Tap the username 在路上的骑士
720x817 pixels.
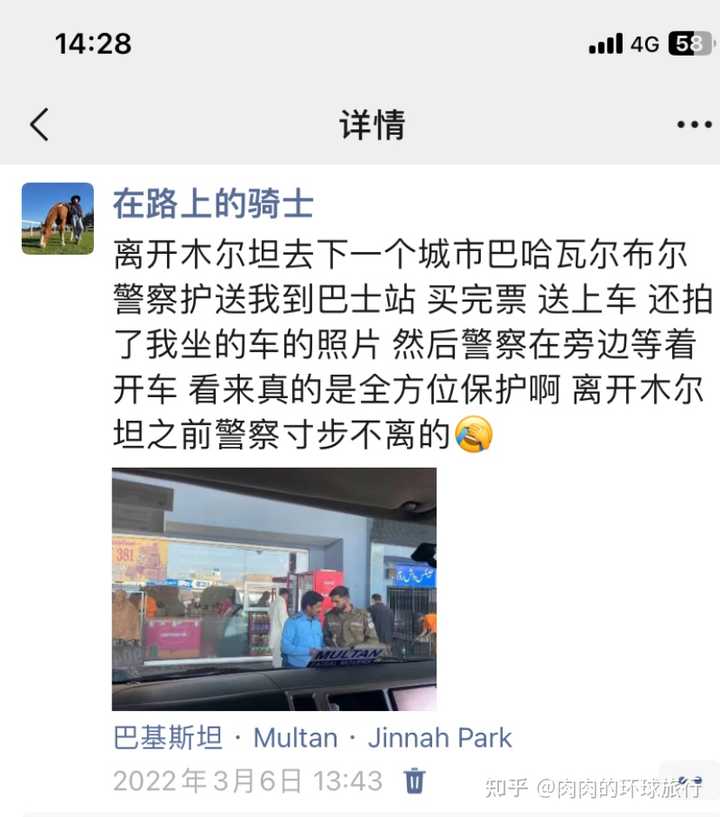[x=213, y=204]
